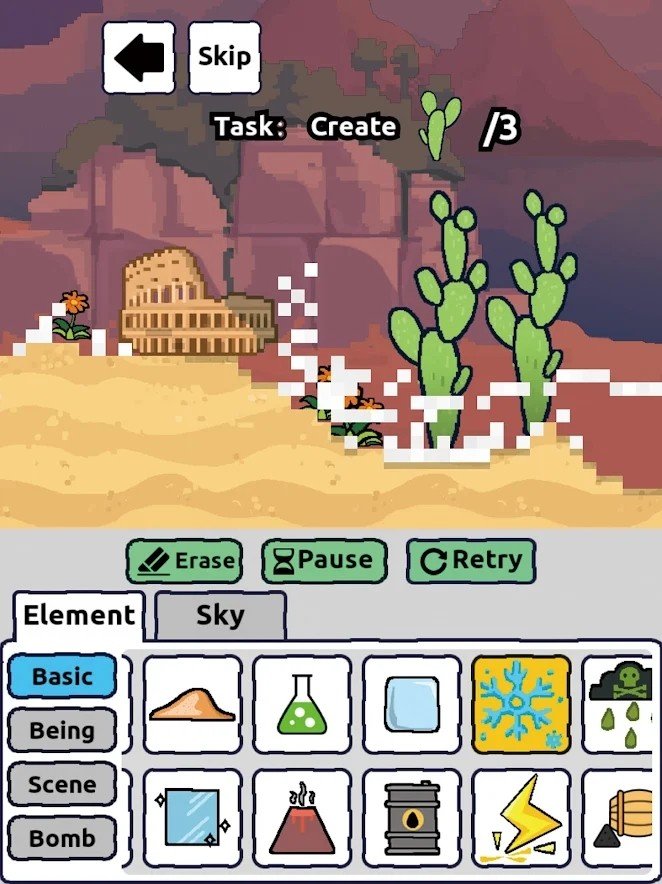Pick the glass pane element
Screen dimensions: 662x884
click(x=192, y=818)
